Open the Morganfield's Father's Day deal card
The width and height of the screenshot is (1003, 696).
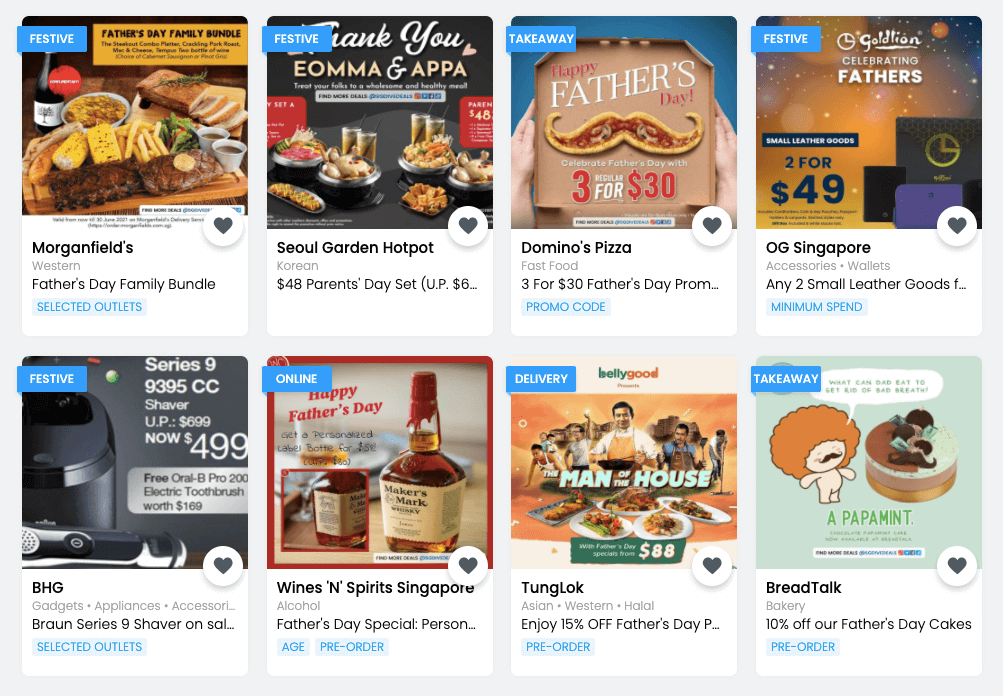coord(134,120)
